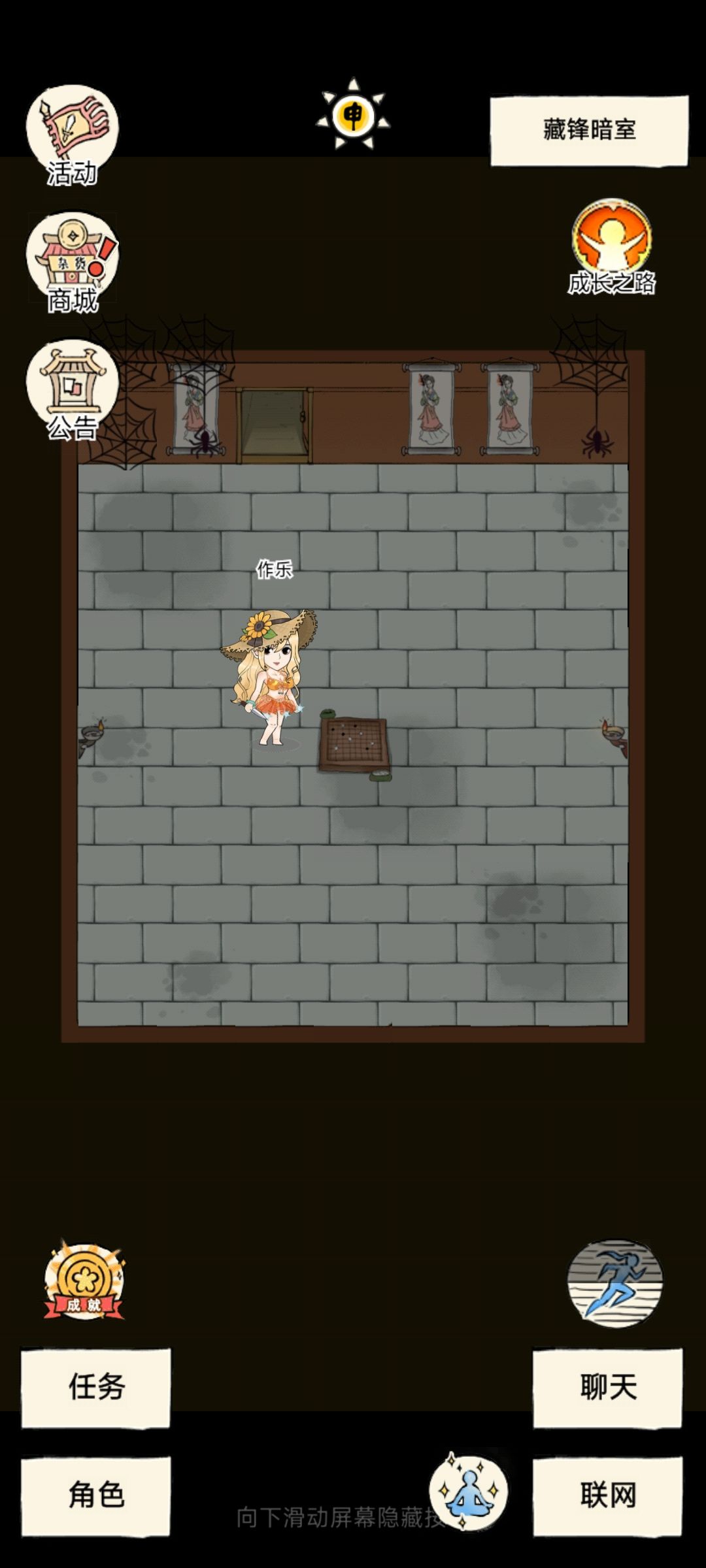Tap the 联网 online button
This screenshot has height=1568, width=706.
pos(608,1495)
